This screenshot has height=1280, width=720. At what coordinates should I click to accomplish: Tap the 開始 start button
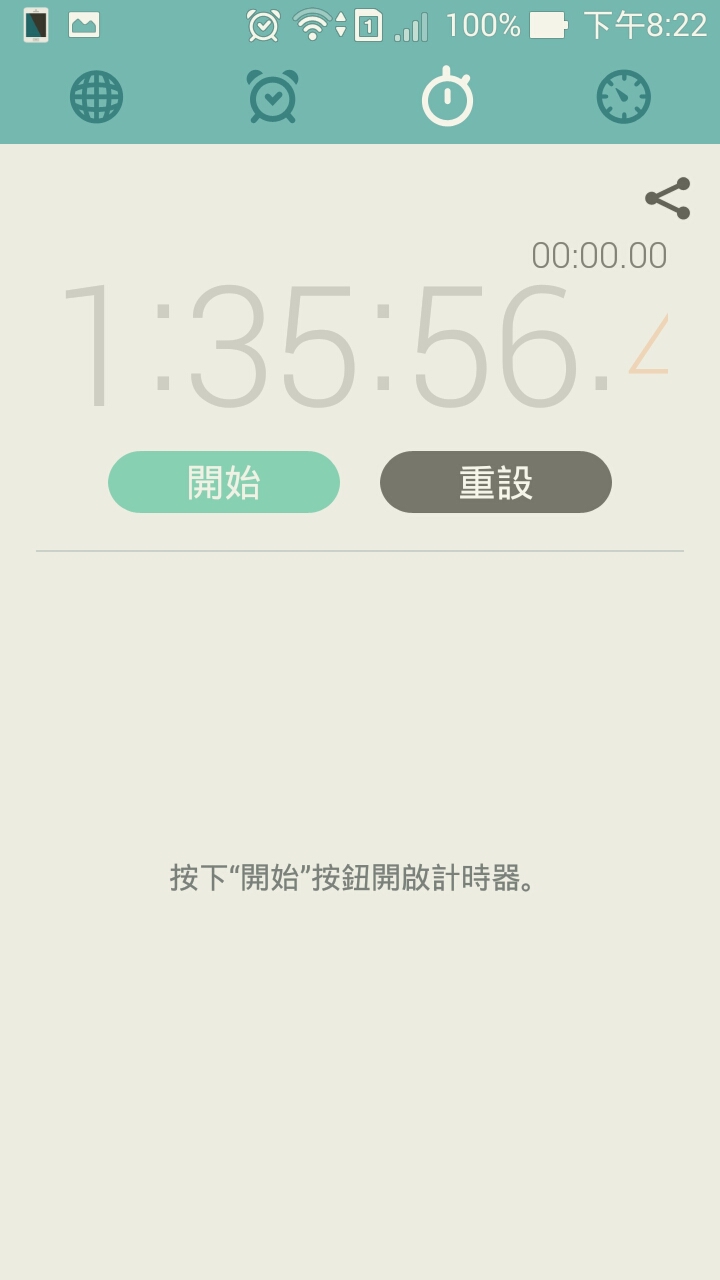[224, 482]
